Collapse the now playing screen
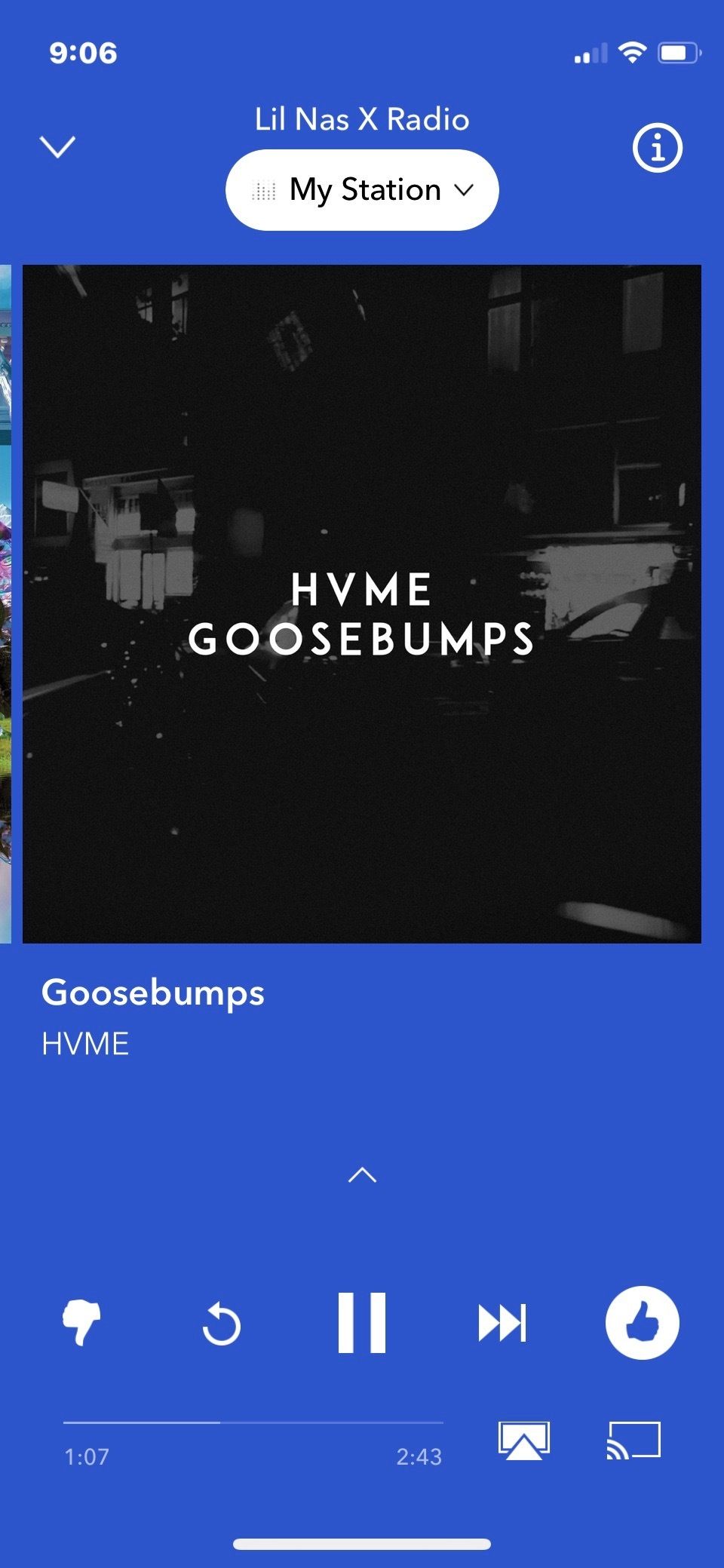Screen dimensions: 724x1568 (57, 146)
